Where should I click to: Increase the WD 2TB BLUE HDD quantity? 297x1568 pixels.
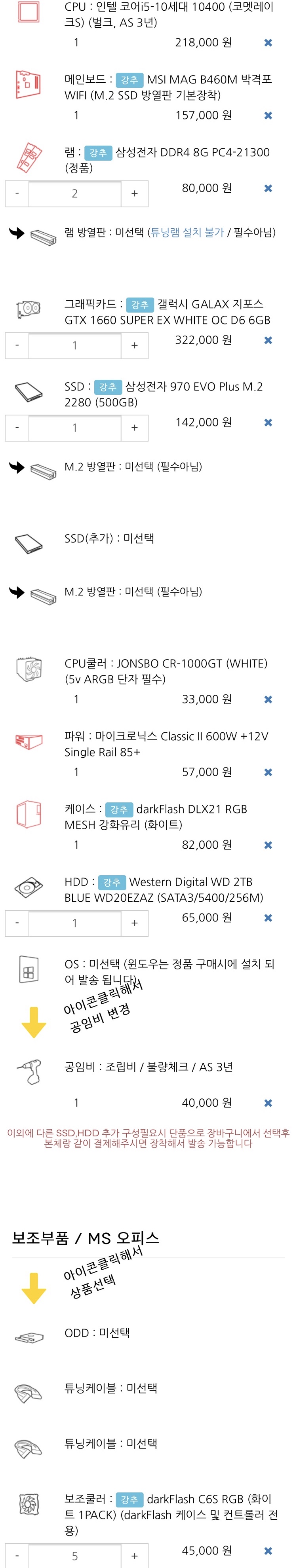pos(135,923)
